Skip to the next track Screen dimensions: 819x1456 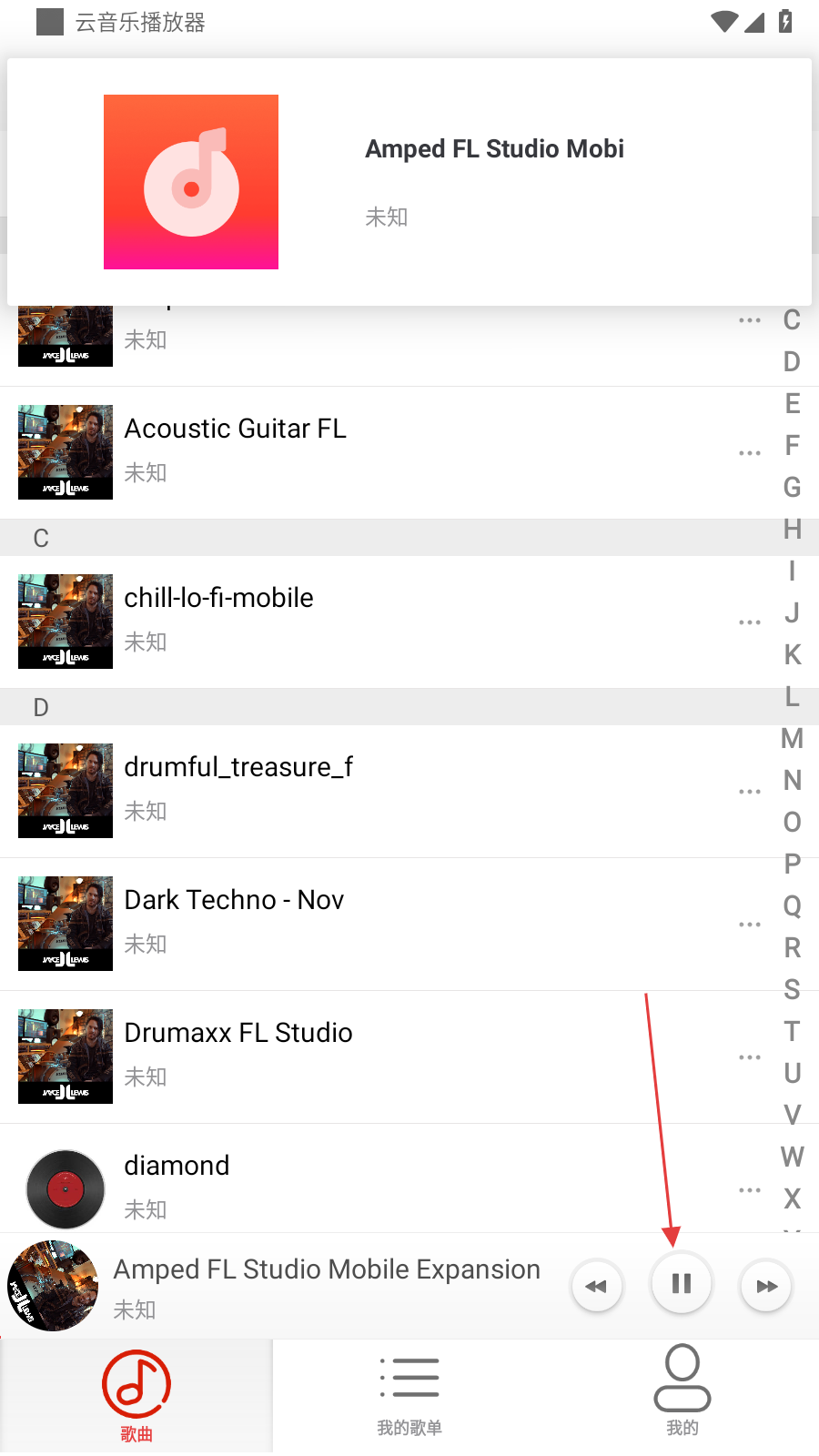(766, 1286)
